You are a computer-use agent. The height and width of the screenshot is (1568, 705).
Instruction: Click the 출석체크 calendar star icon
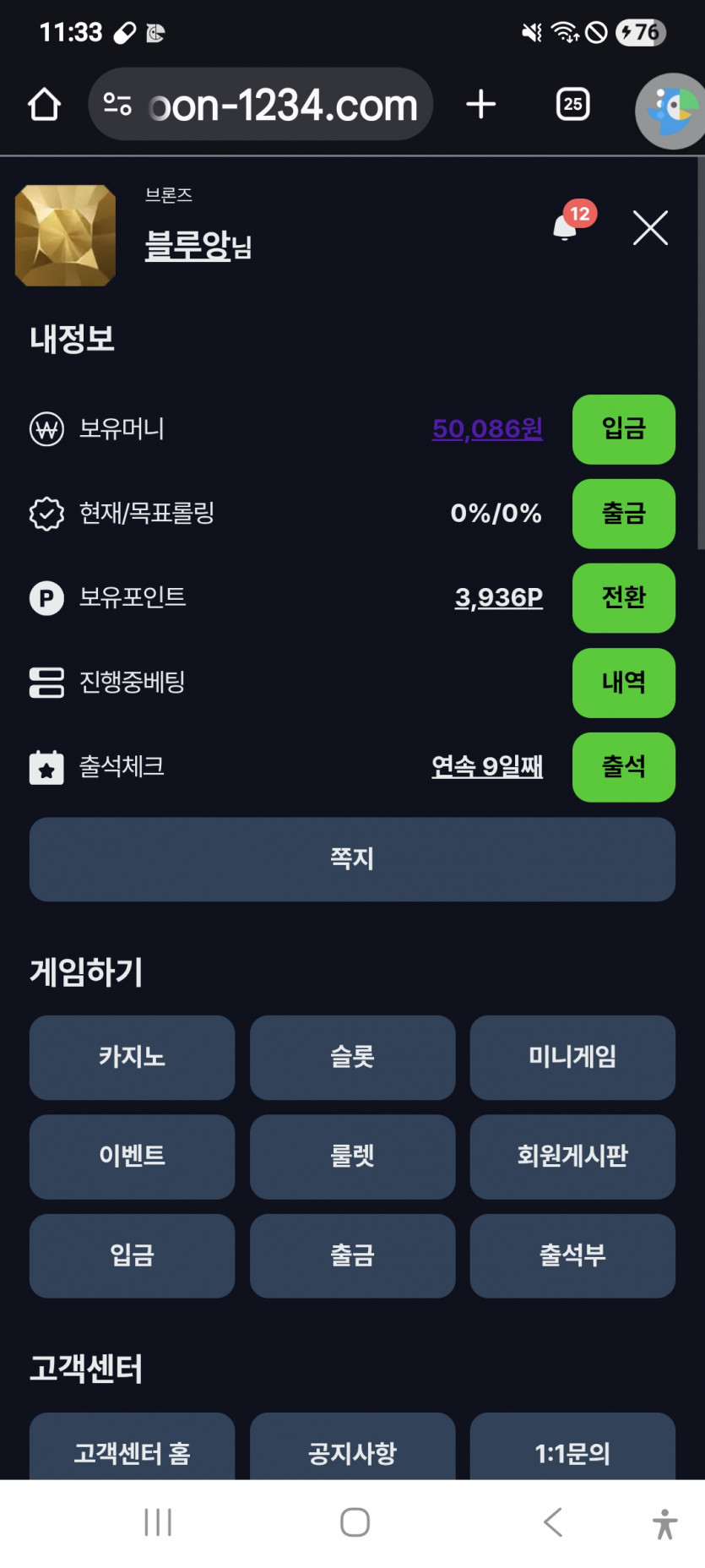tap(47, 767)
